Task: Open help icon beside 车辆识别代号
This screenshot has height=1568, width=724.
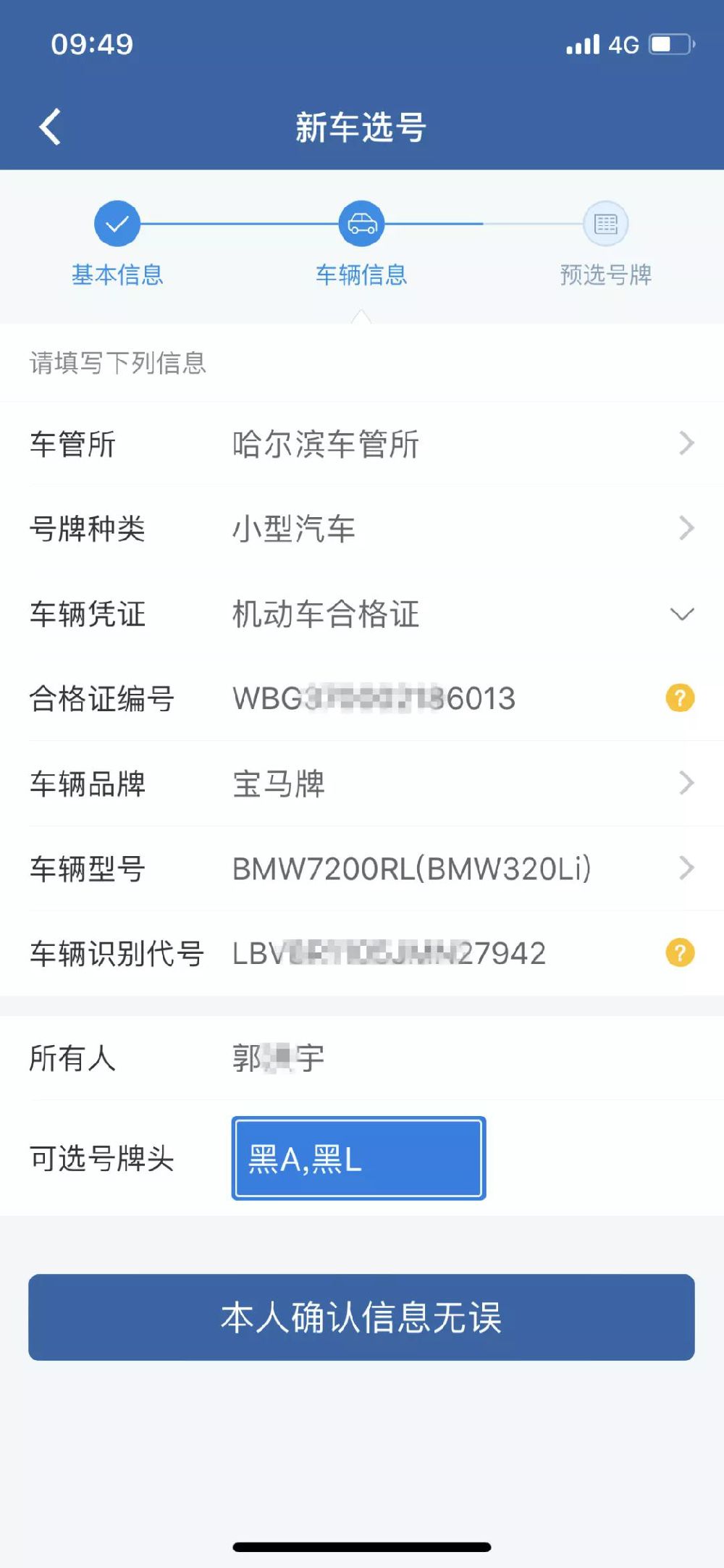Action: pyautogui.click(x=679, y=953)
